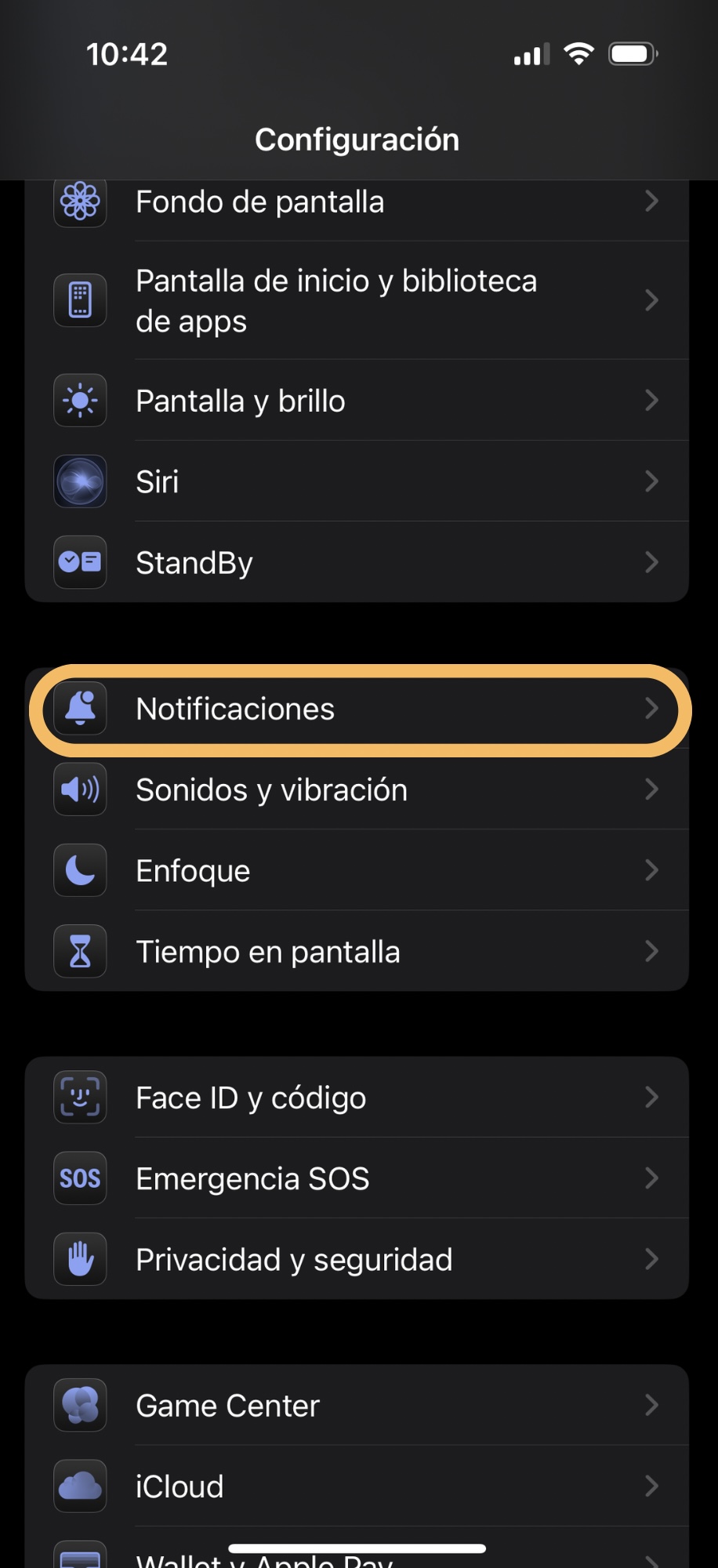Screen dimensions: 718x1568
Task: View Tiempo en pantalla
Action: 357,951
